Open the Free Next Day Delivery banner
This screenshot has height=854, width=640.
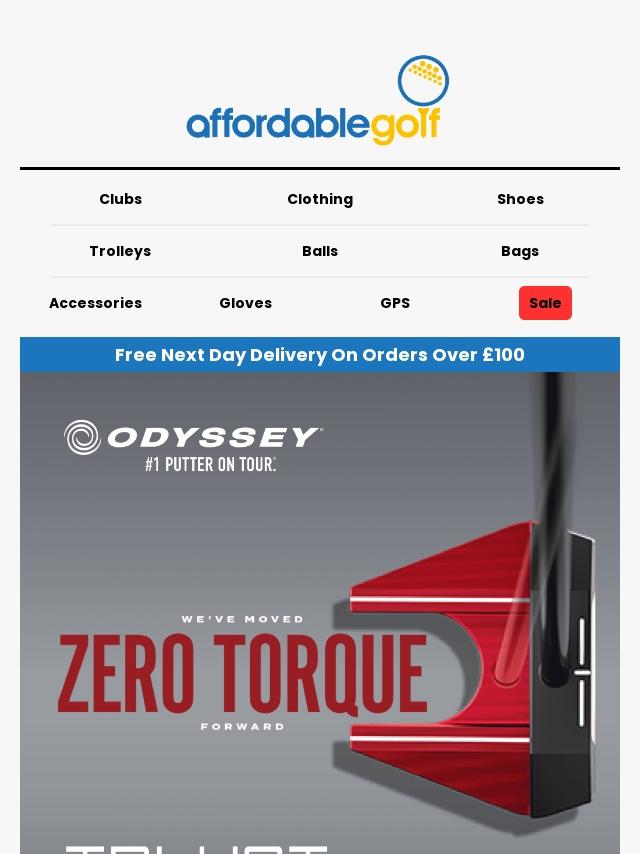click(320, 355)
